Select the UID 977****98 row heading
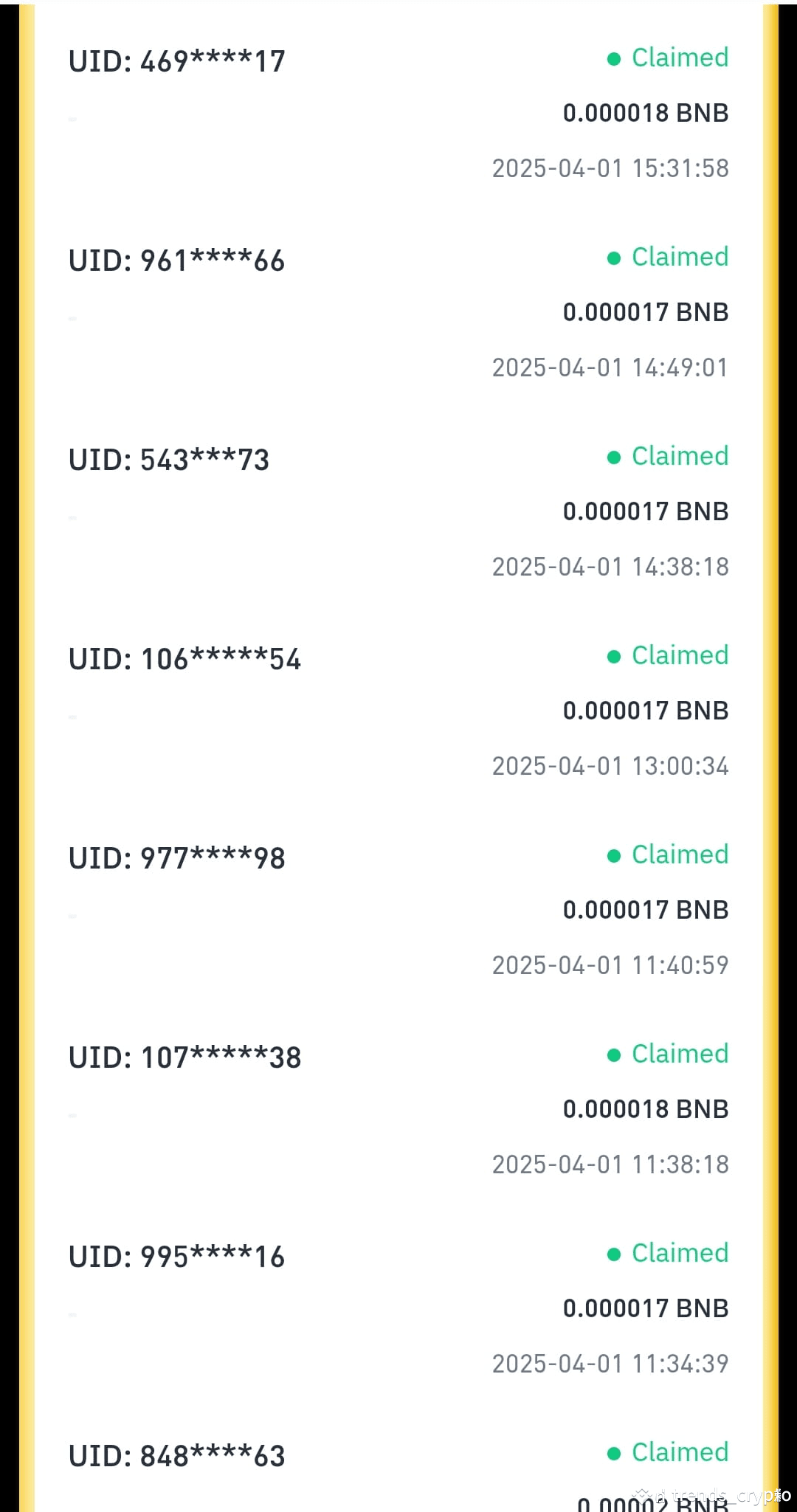The width and height of the screenshot is (797, 1512). point(177,856)
